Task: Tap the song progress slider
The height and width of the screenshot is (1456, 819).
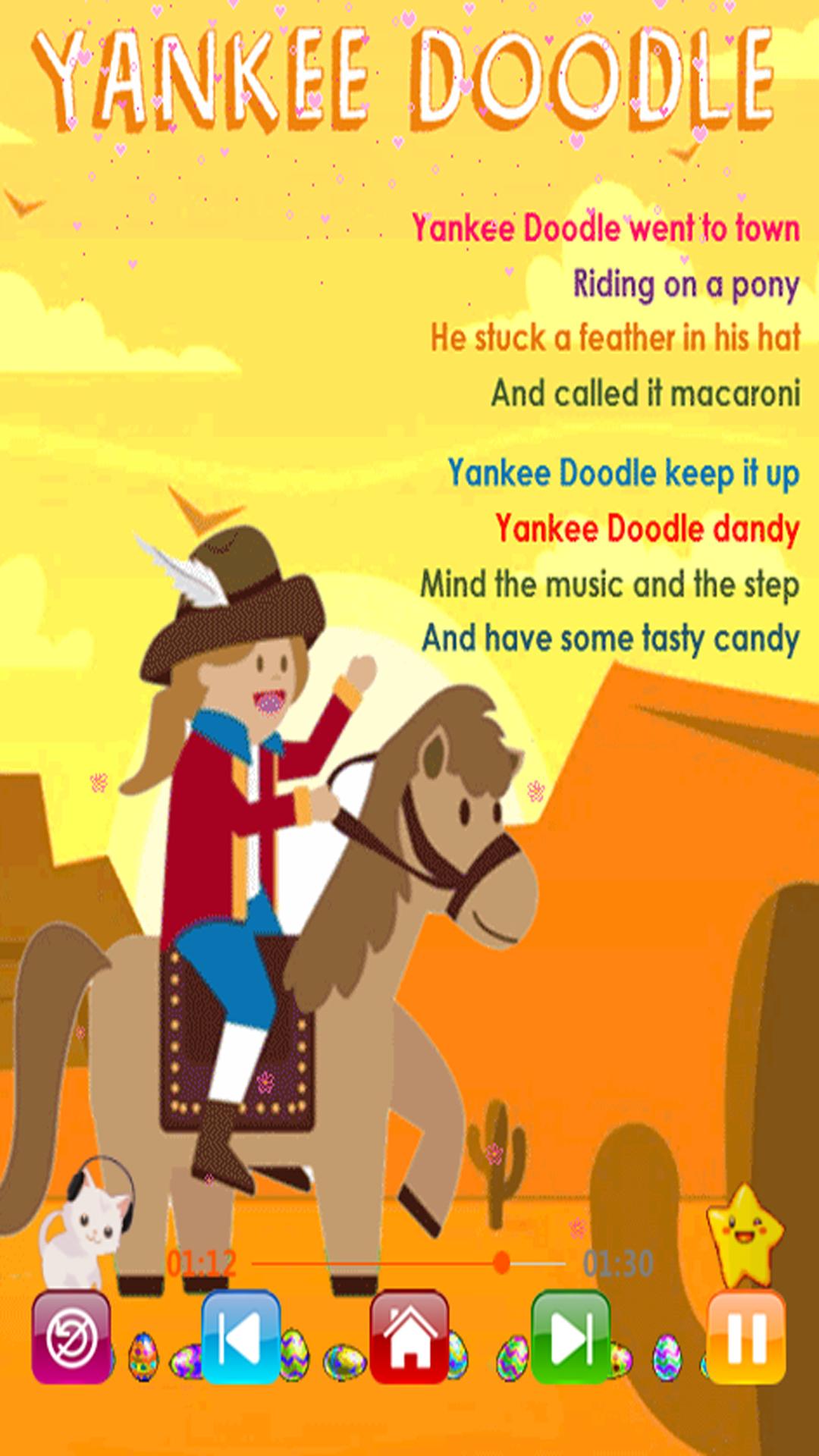Action: click(409, 1263)
